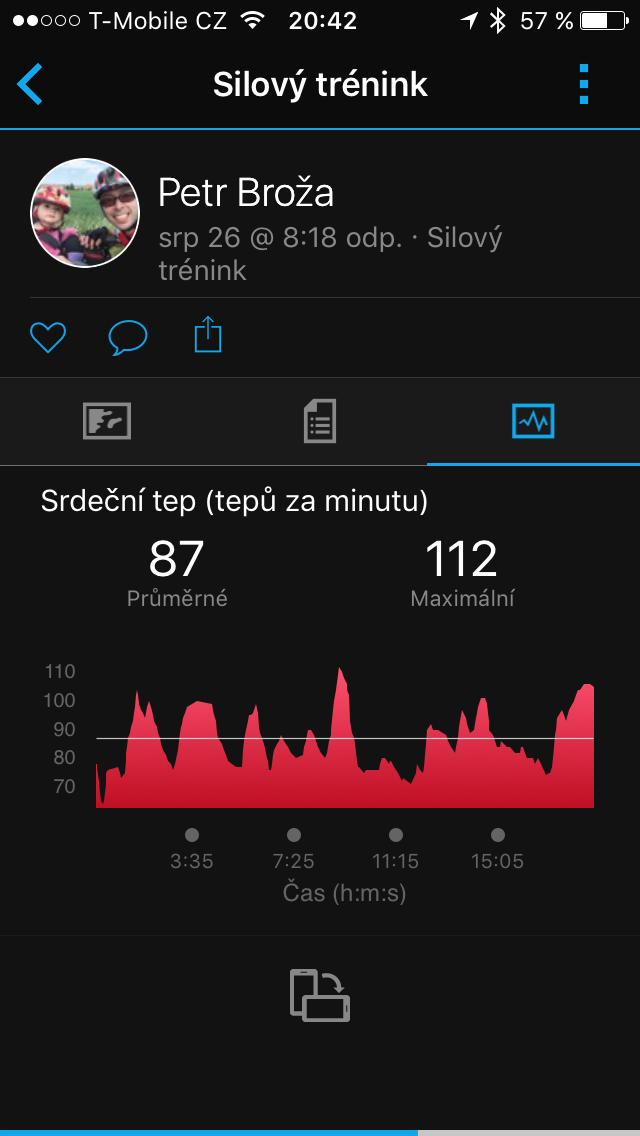Switch to the map overview tab
This screenshot has width=640, height=1136.
[107, 421]
